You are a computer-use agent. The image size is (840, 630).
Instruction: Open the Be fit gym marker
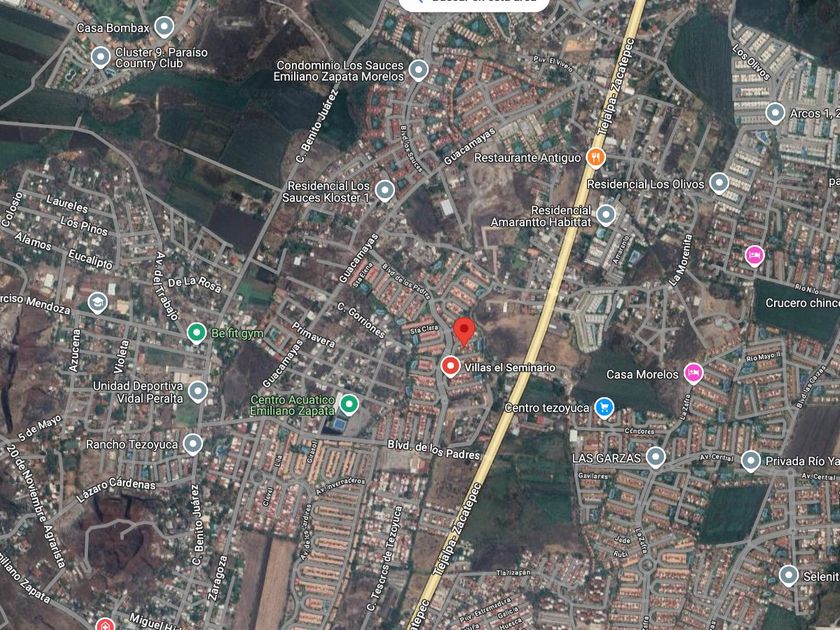coord(197,332)
